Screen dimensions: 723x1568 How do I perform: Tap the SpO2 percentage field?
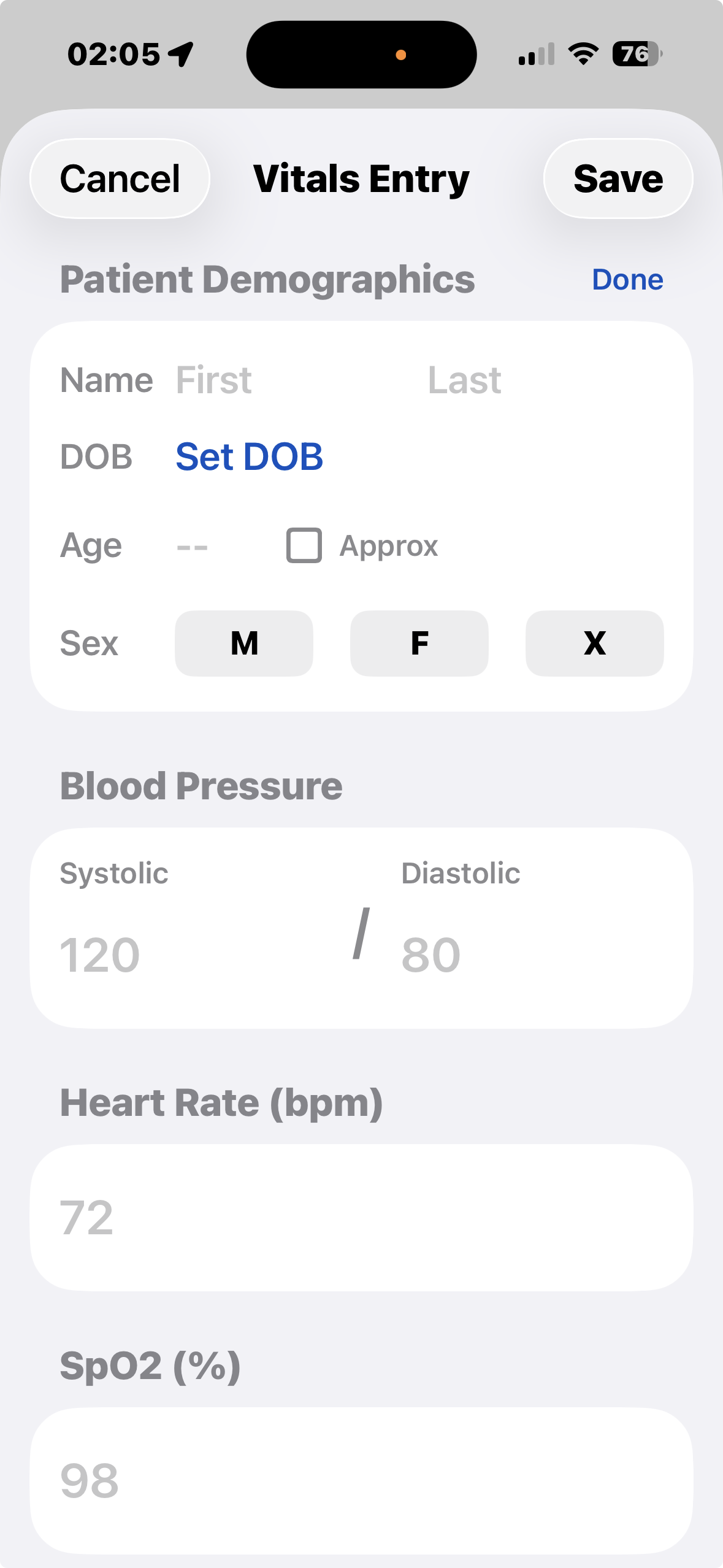(x=361, y=1478)
